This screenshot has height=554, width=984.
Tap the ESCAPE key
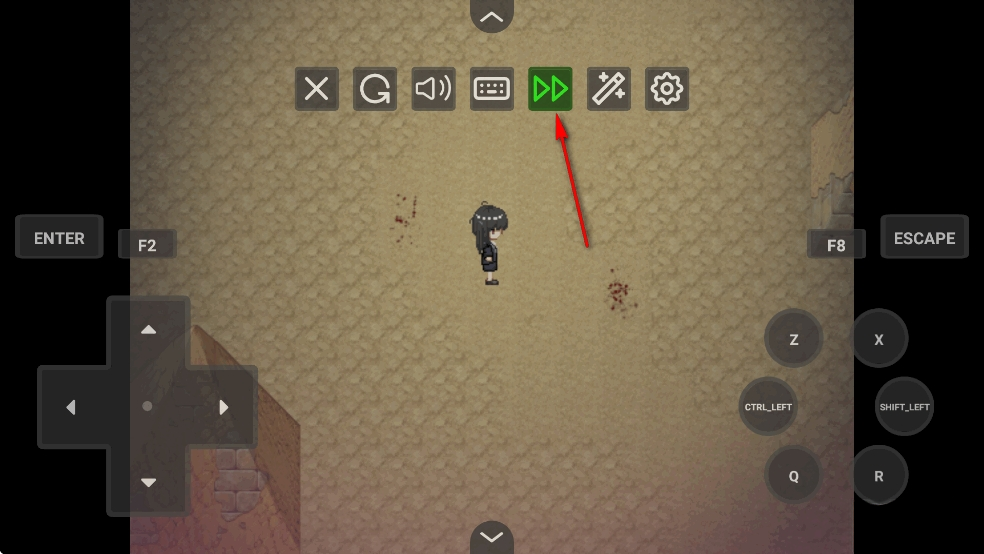click(924, 238)
